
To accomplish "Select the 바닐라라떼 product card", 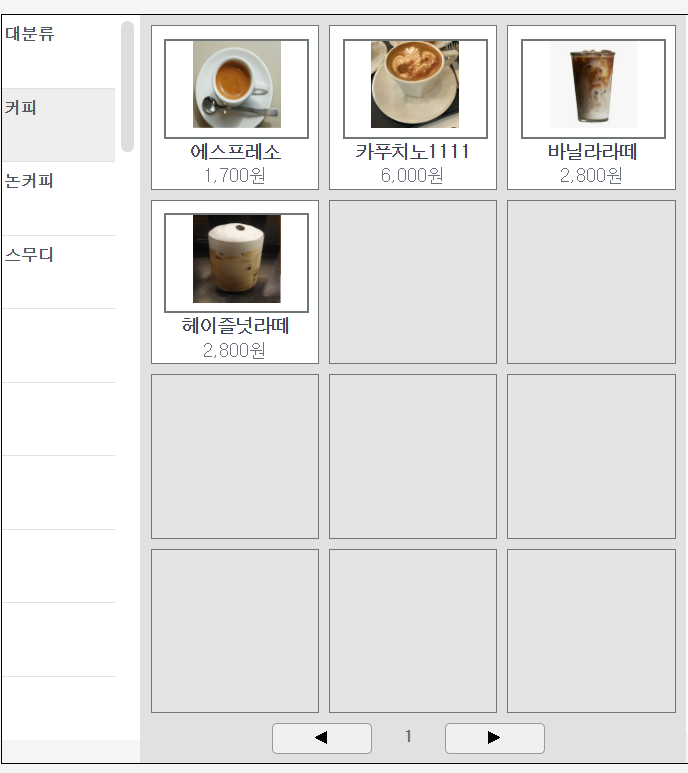I will (x=592, y=108).
